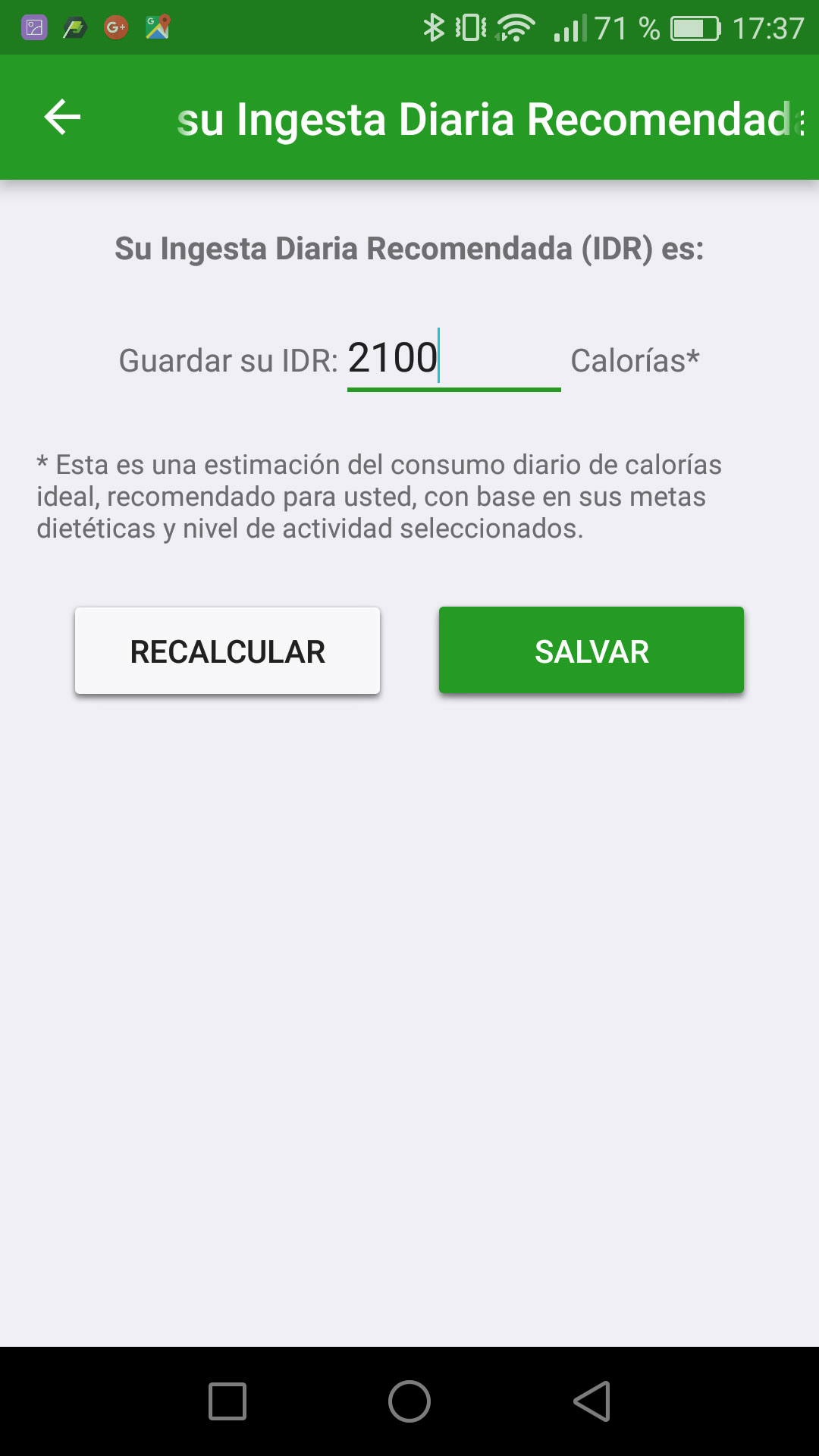The image size is (819, 1456).
Task: Tap the RECALCULAR button
Action: click(227, 651)
